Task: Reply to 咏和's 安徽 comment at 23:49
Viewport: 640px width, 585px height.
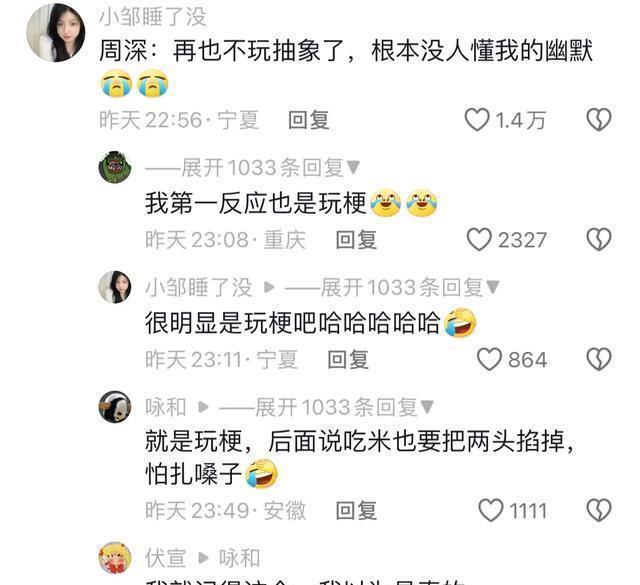Action: coord(355,511)
